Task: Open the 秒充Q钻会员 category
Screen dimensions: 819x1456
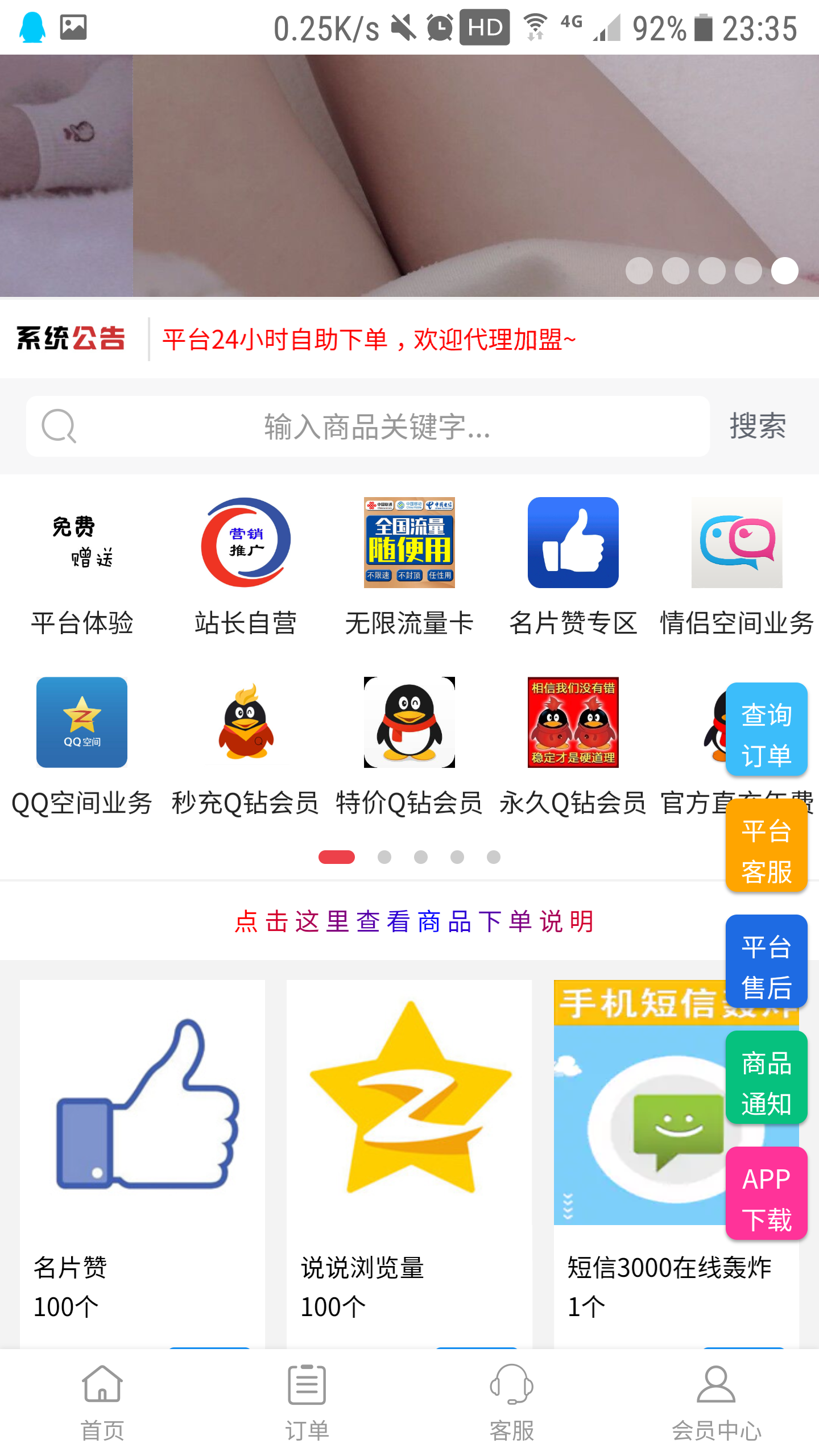Action: point(246,745)
